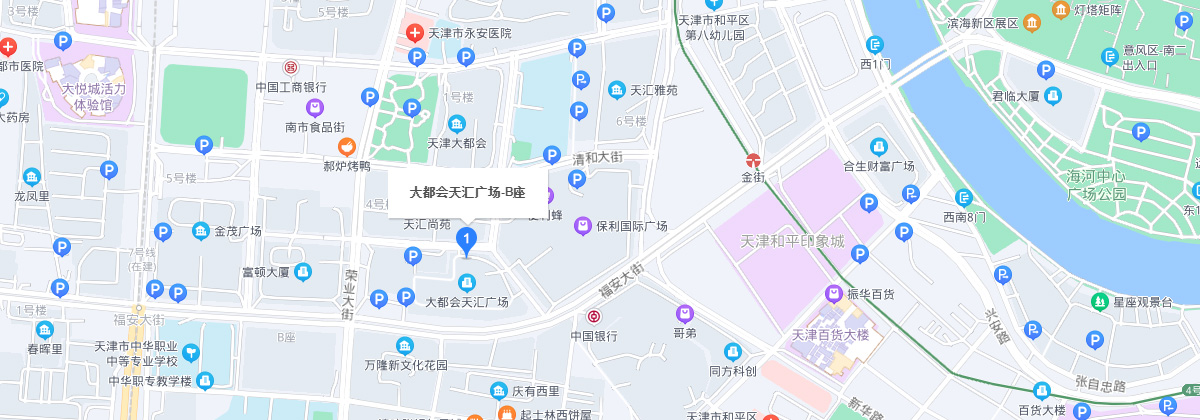
Task: Tap the blue location marker numbered 1
Action: [x=465, y=239]
